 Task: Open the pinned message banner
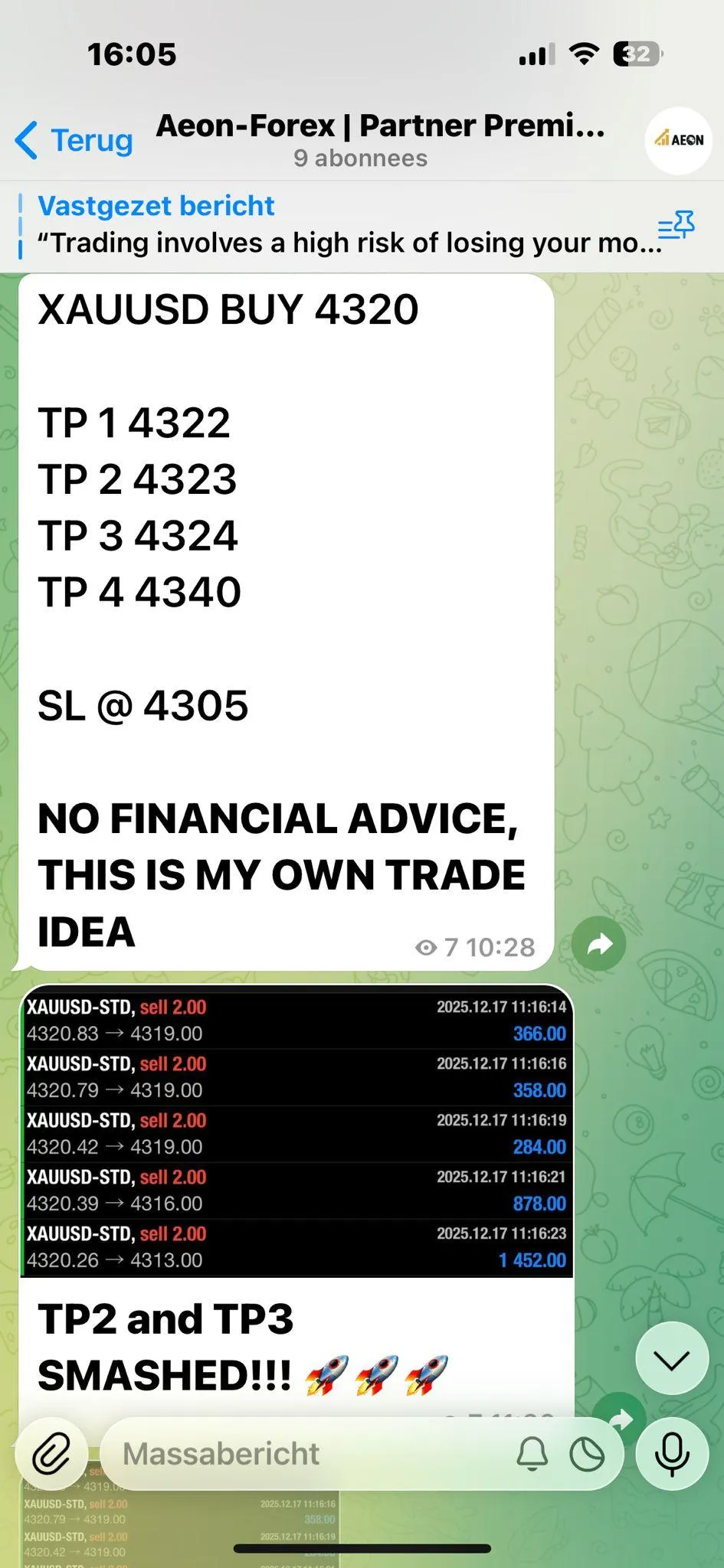(x=337, y=226)
